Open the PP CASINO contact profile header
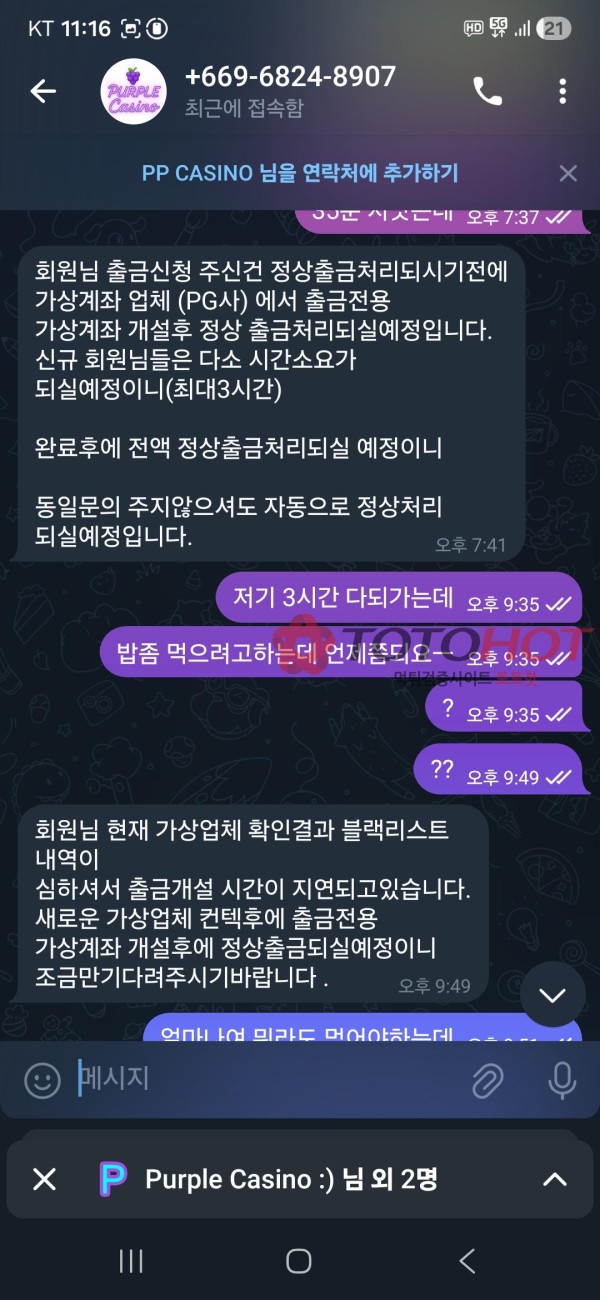 pos(290,91)
